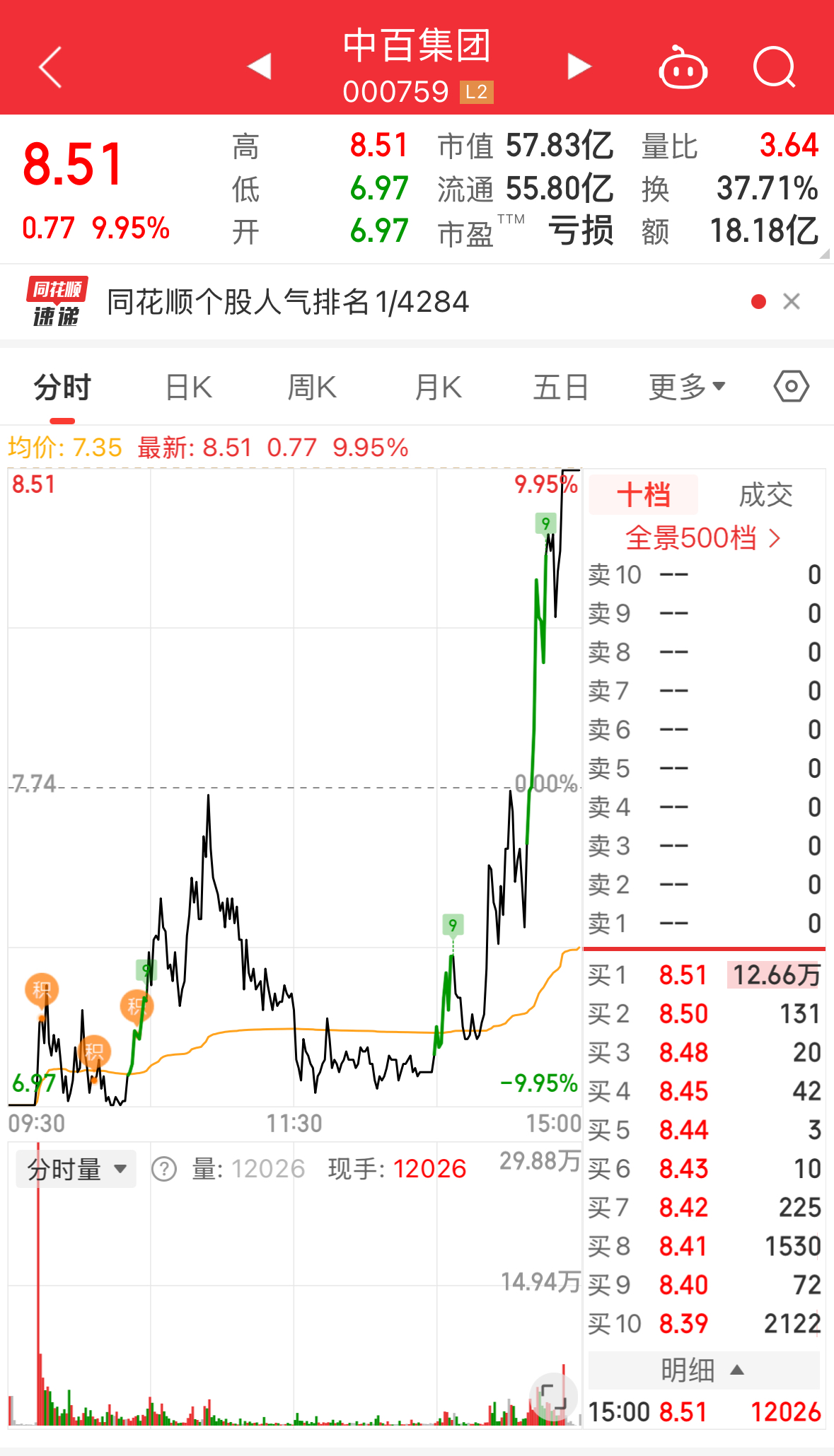Expand chart to fullscreen

(552, 1397)
